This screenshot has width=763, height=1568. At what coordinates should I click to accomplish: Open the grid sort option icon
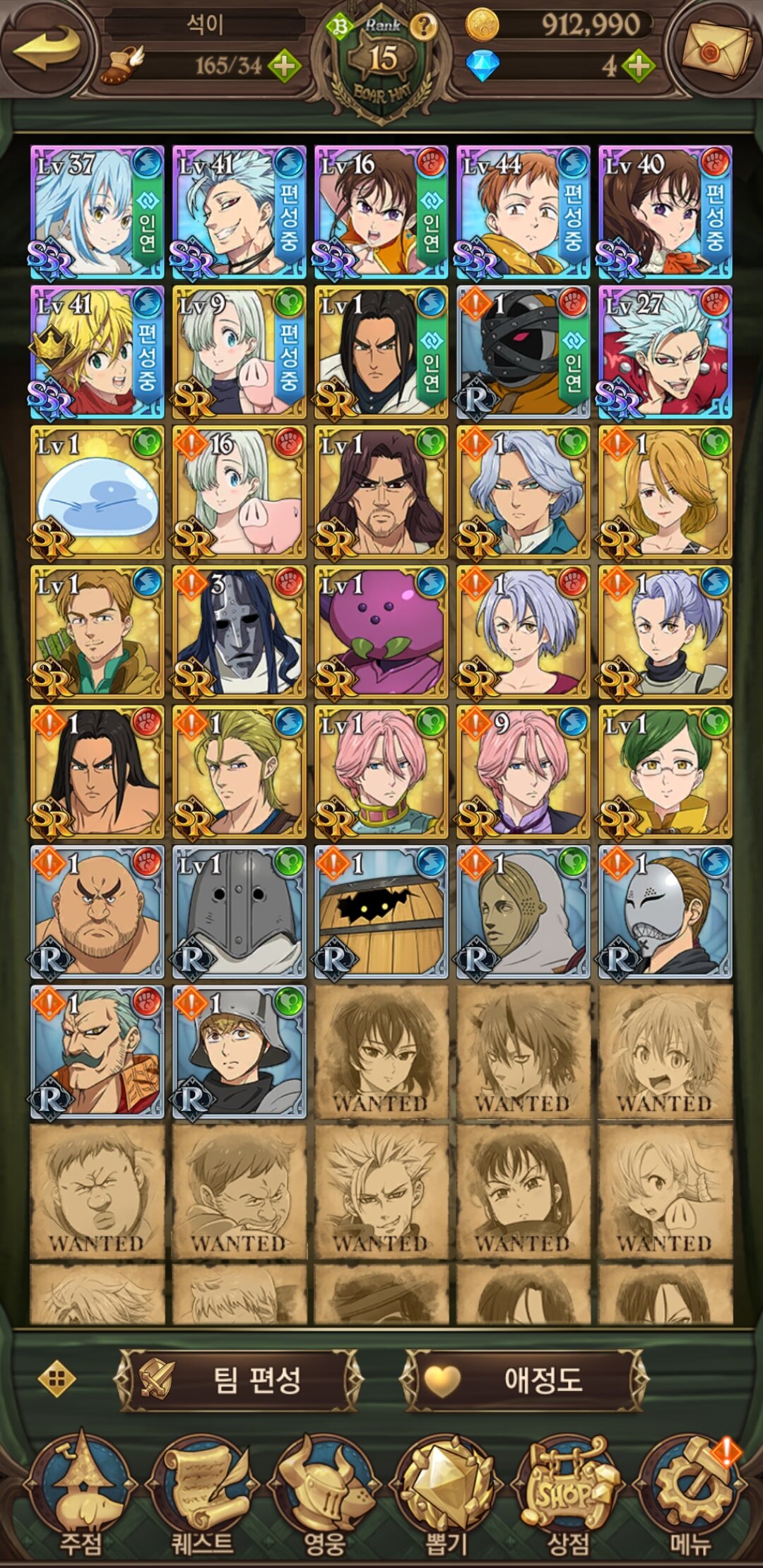(57, 1379)
